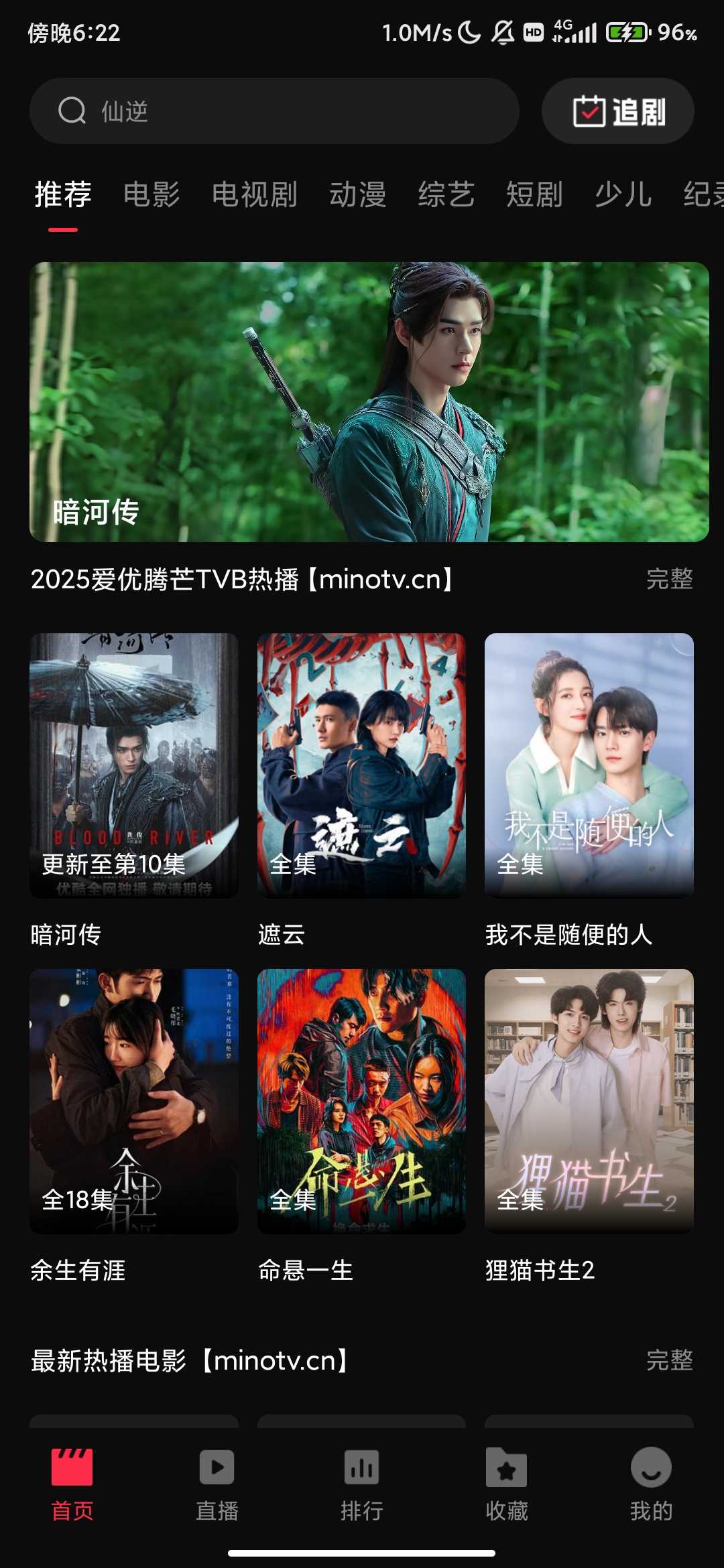This screenshot has height=1568, width=724.
Task: Open the 命悬一生 show card
Action: coord(361,1101)
